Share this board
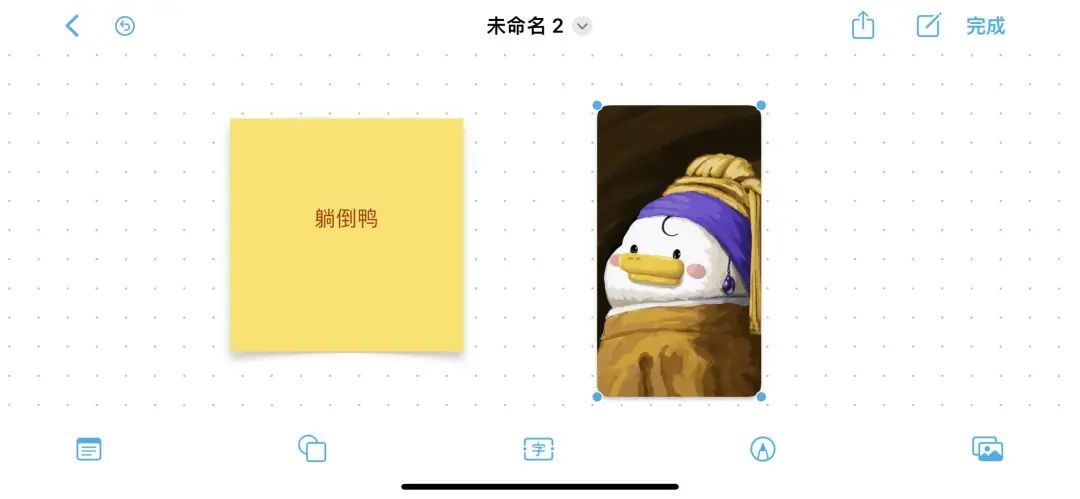1080x499 pixels. 862,26
